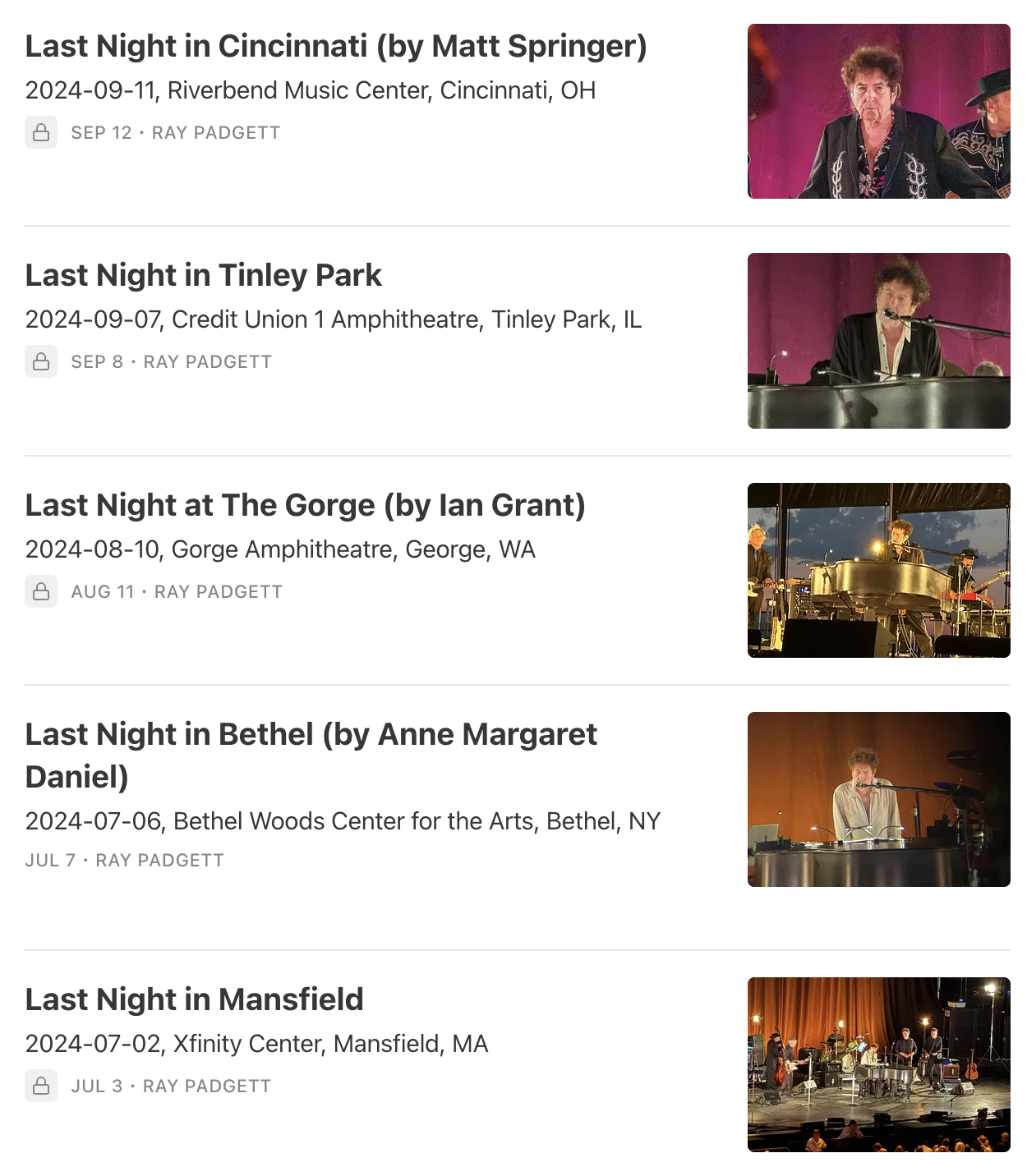Screen dimensions: 1027x1176
Task: Click the padlock icon on the Tinley Park post
Action: click(x=40, y=361)
